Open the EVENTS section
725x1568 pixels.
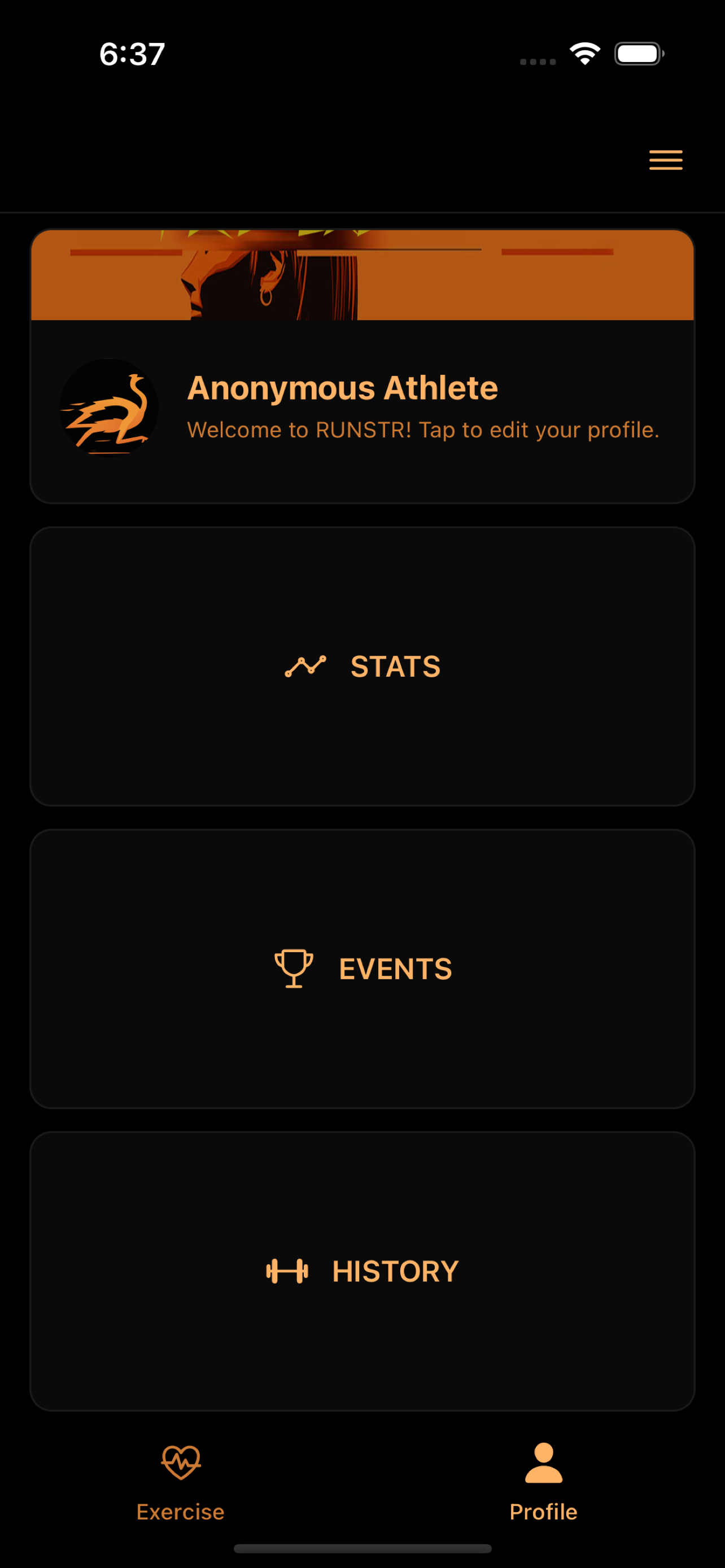click(362, 968)
